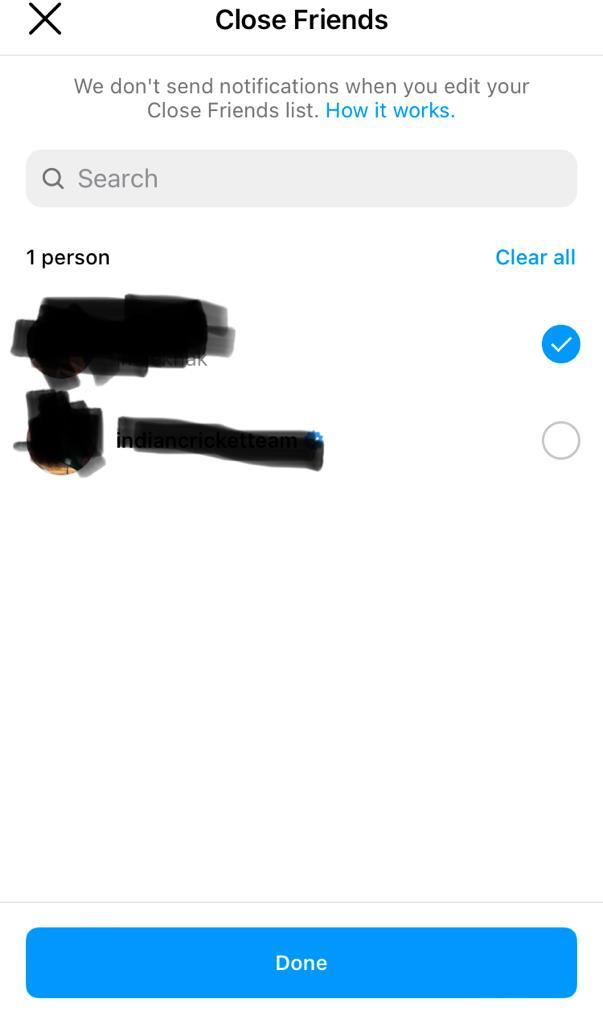Screen dimensions: 603x1024
Task: Tap the Search field
Action: coord(301,178)
